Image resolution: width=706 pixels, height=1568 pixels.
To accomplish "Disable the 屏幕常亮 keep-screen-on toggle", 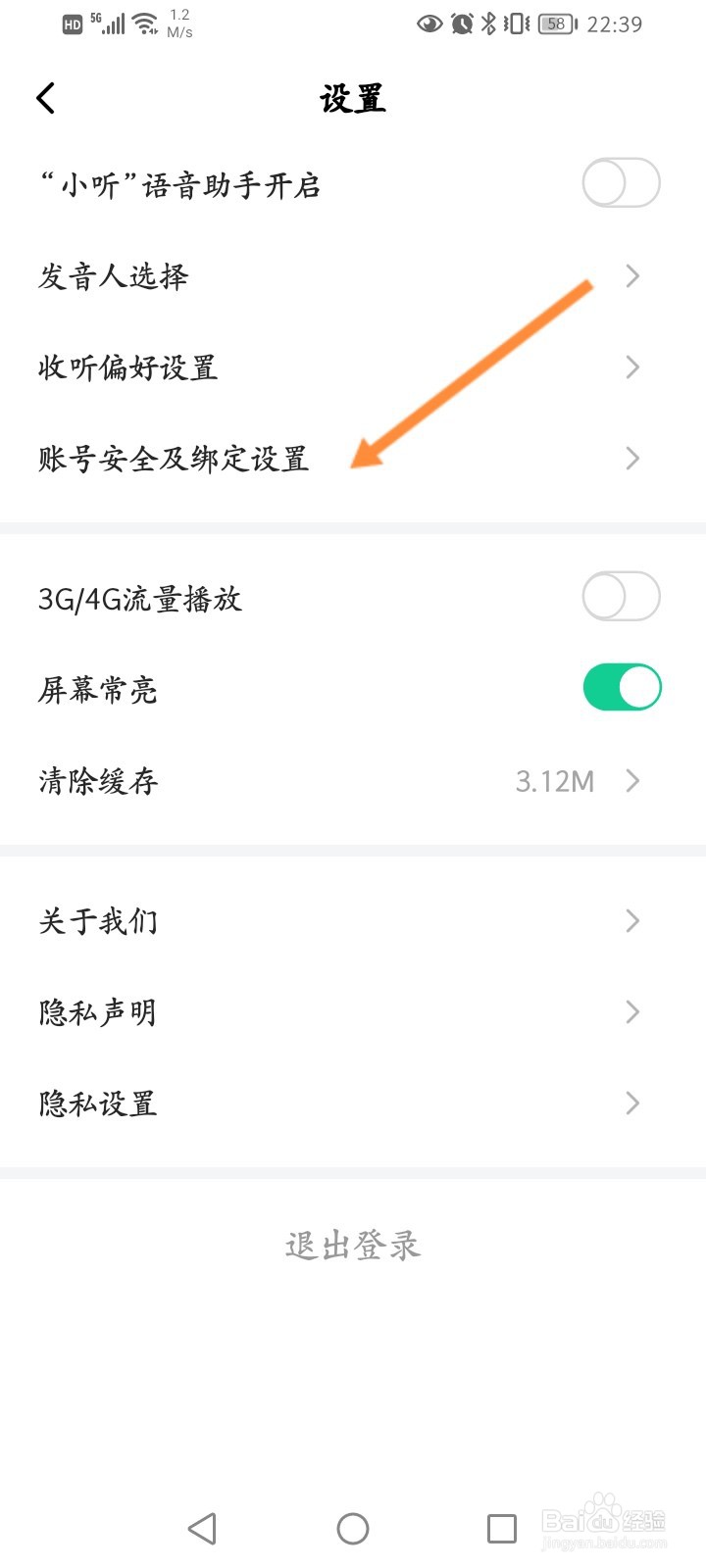I will pyautogui.click(x=622, y=687).
